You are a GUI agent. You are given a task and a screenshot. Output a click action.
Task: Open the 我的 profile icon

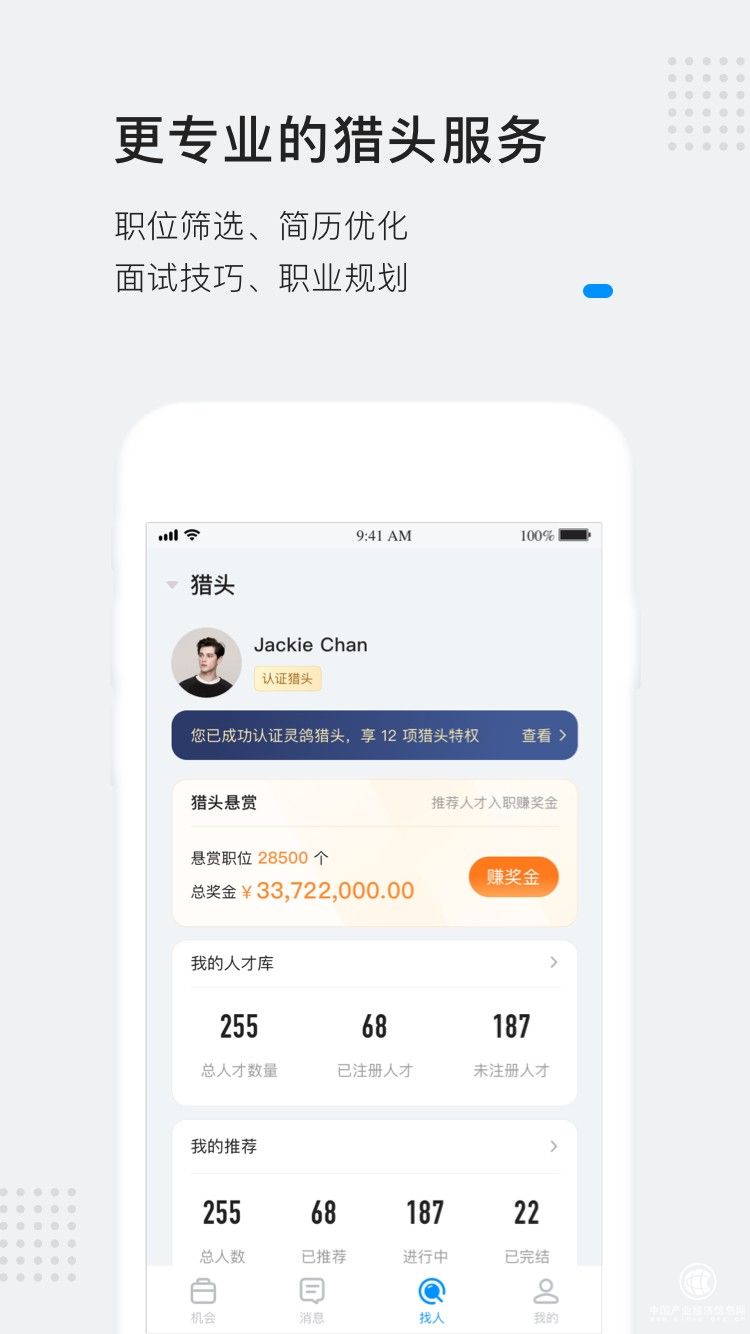click(546, 1290)
